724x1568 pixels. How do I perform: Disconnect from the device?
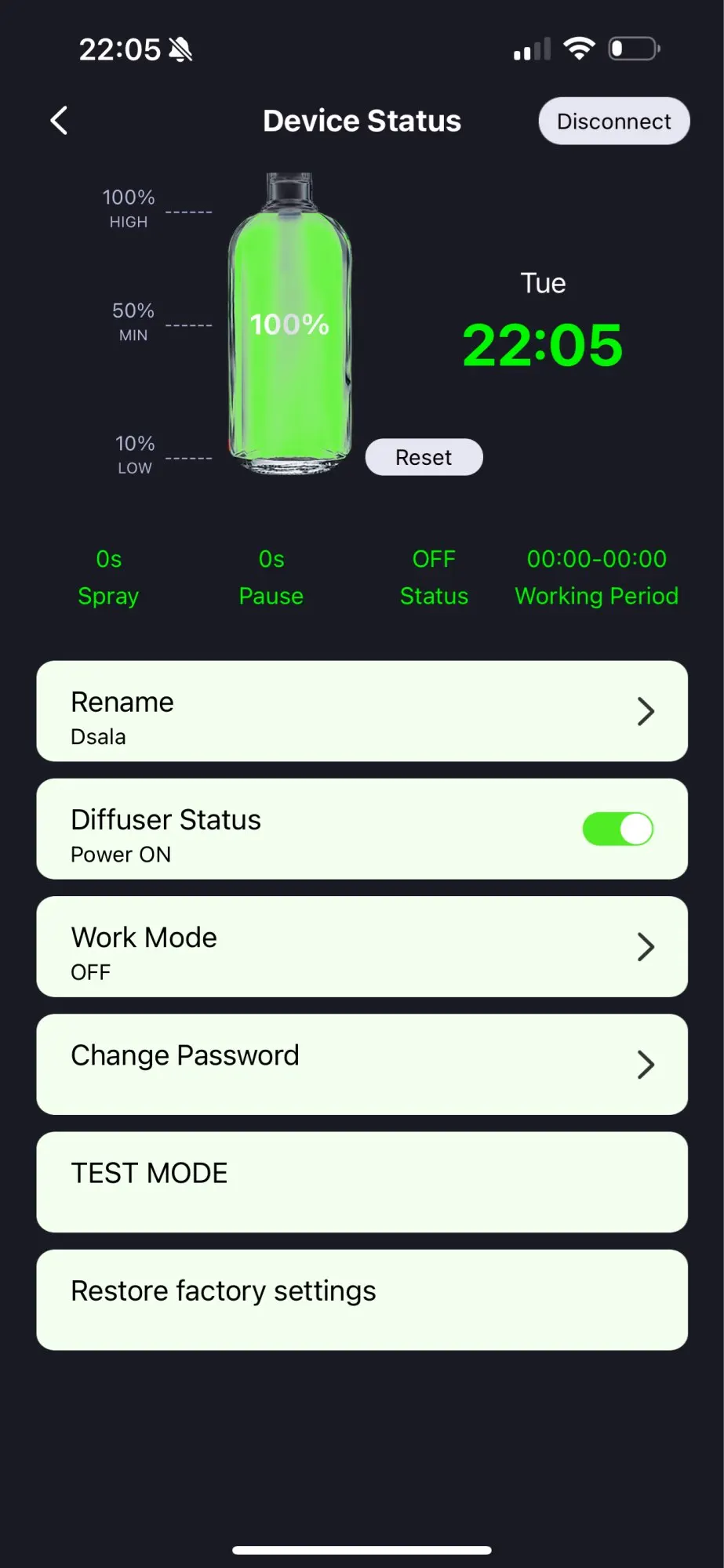[x=613, y=122]
